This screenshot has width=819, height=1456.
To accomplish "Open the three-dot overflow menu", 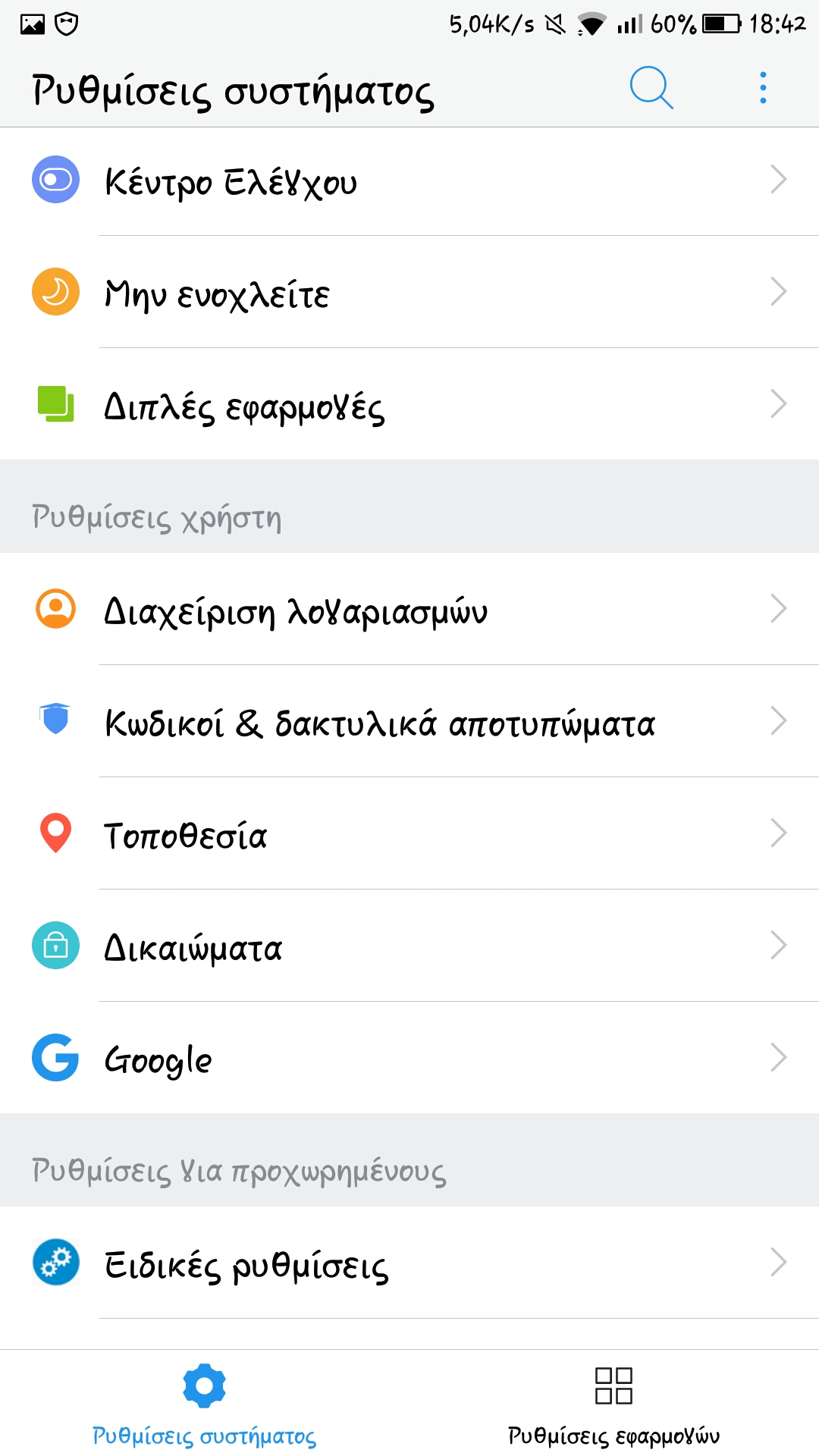I will point(763,88).
